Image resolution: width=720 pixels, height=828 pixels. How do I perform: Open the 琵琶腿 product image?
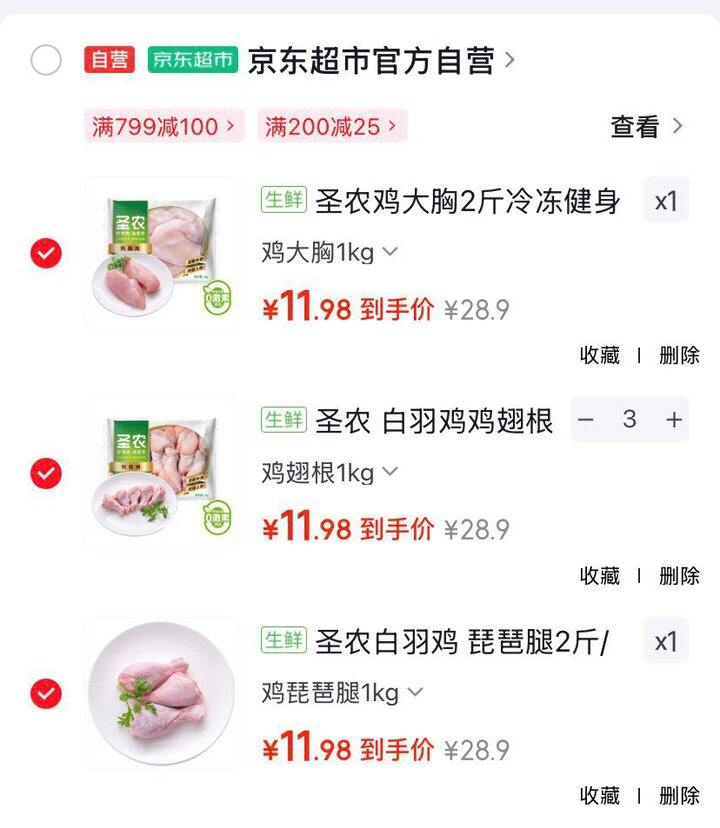(161, 692)
